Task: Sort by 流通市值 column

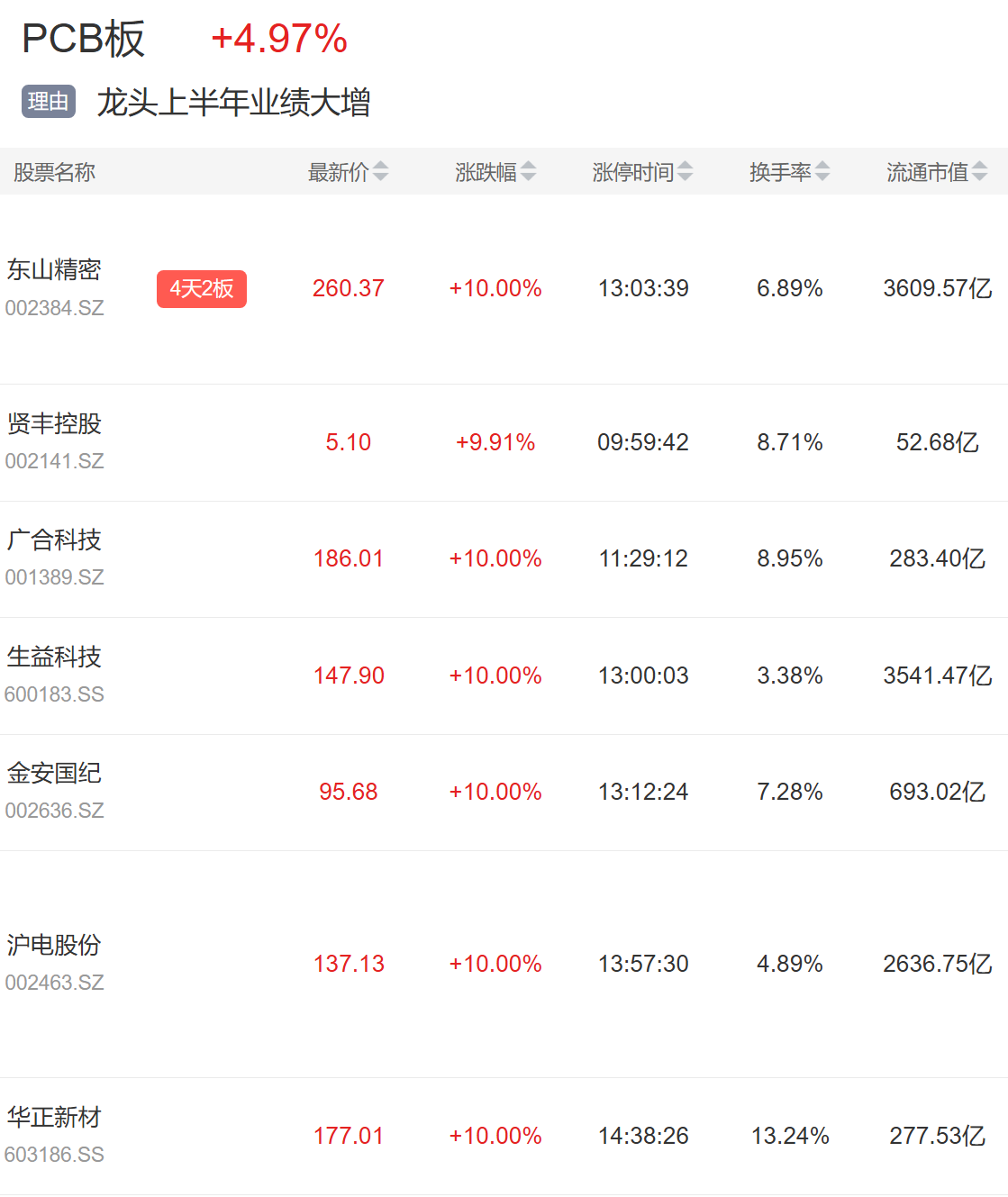Action: point(937,171)
